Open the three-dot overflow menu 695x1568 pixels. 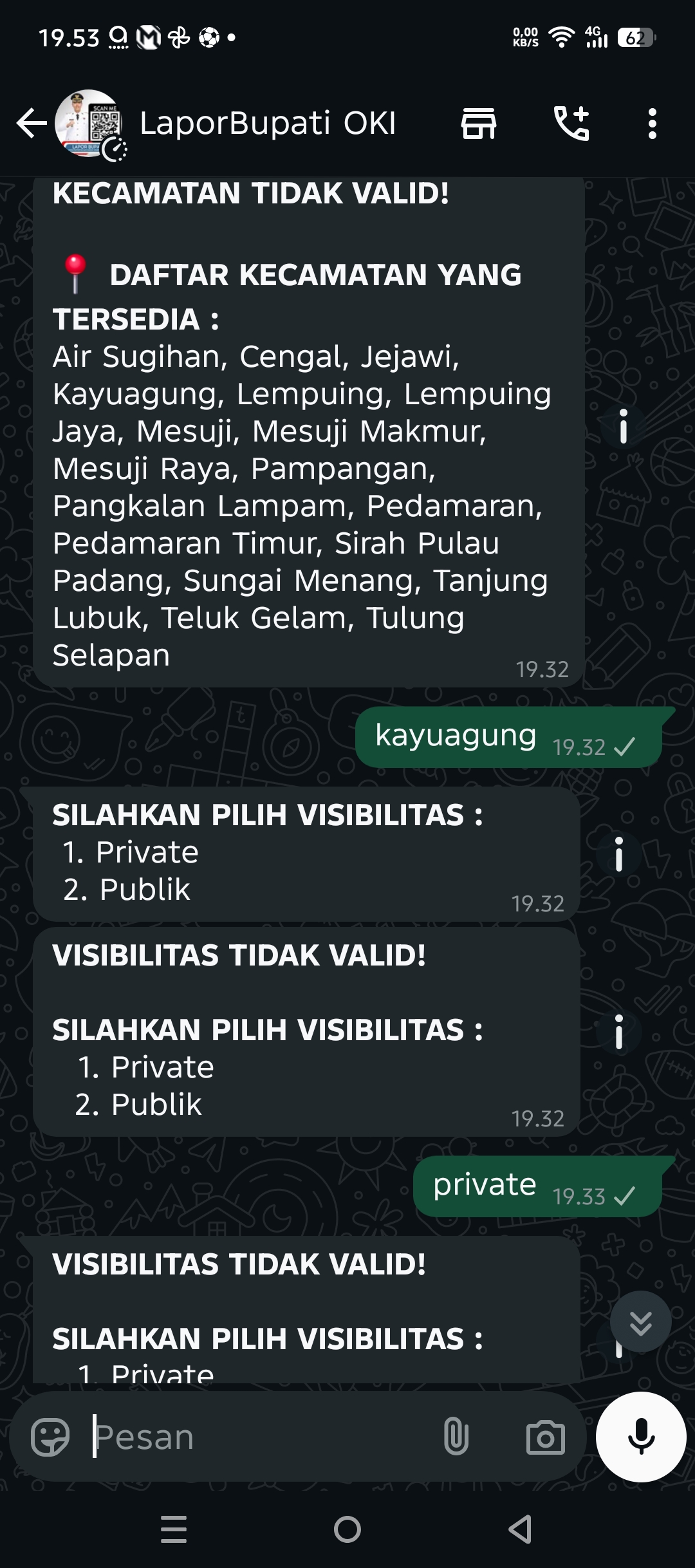[653, 124]
